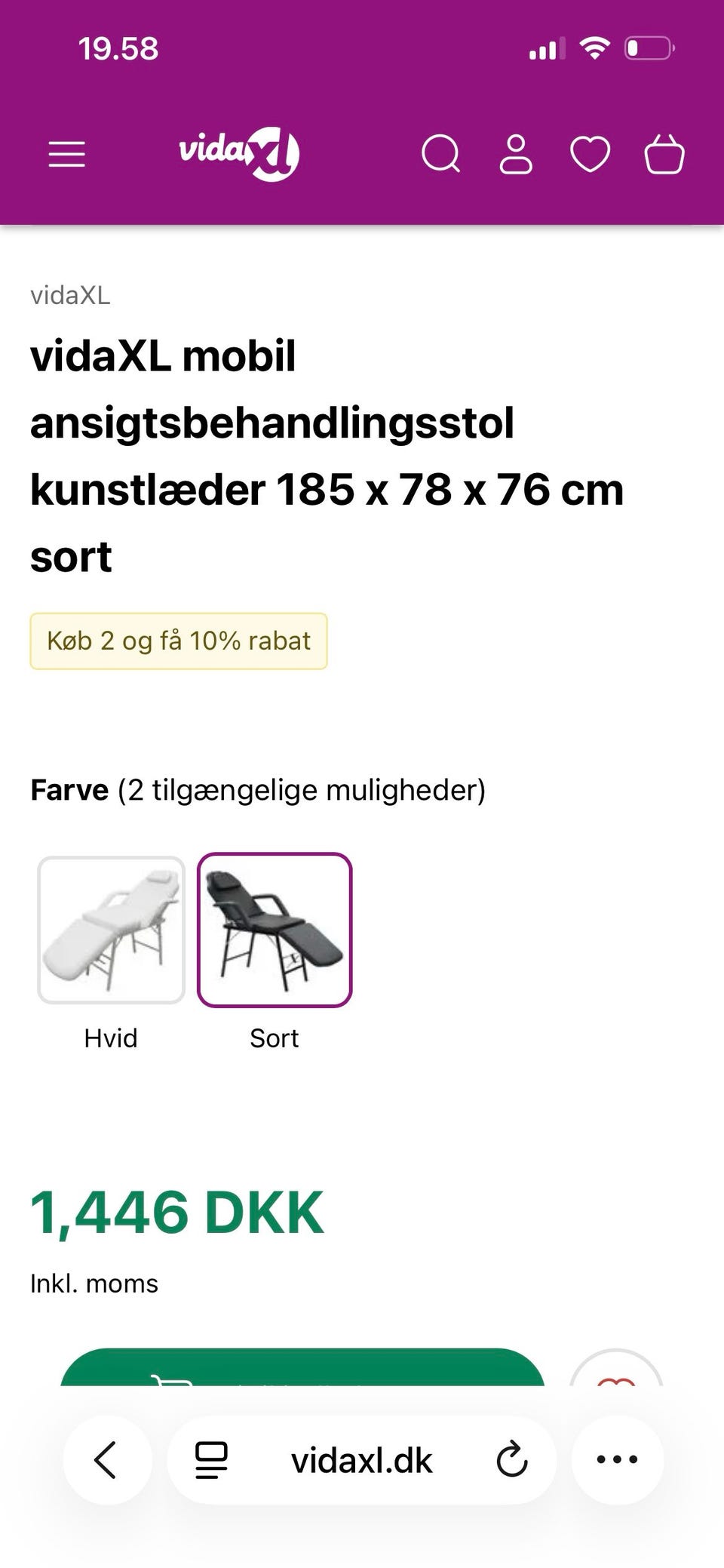Click the vidaXL breadcrumb link
724x1568 pixels.
click(70, 295)
